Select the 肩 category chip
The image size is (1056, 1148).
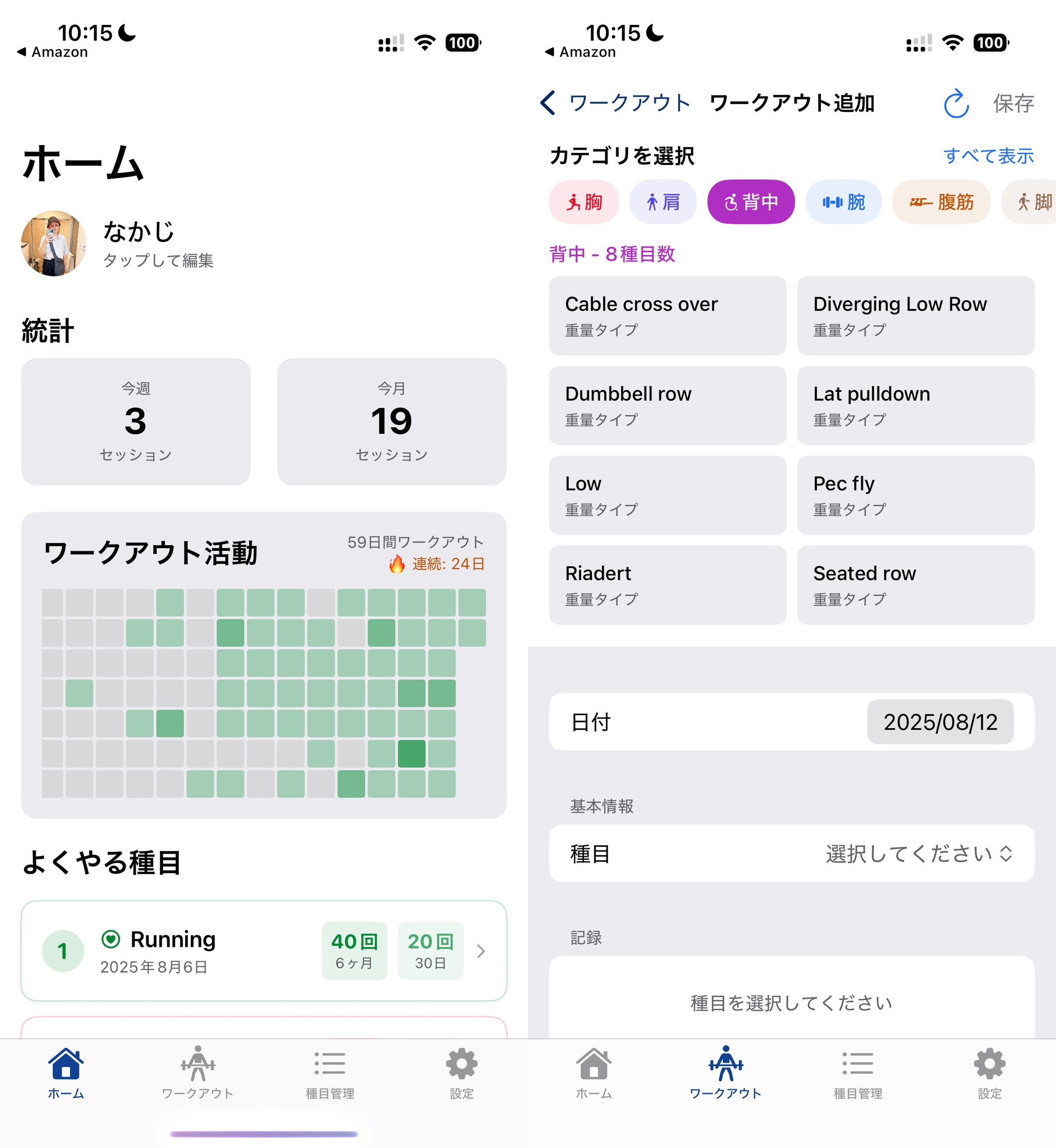(x=663, y=202)
